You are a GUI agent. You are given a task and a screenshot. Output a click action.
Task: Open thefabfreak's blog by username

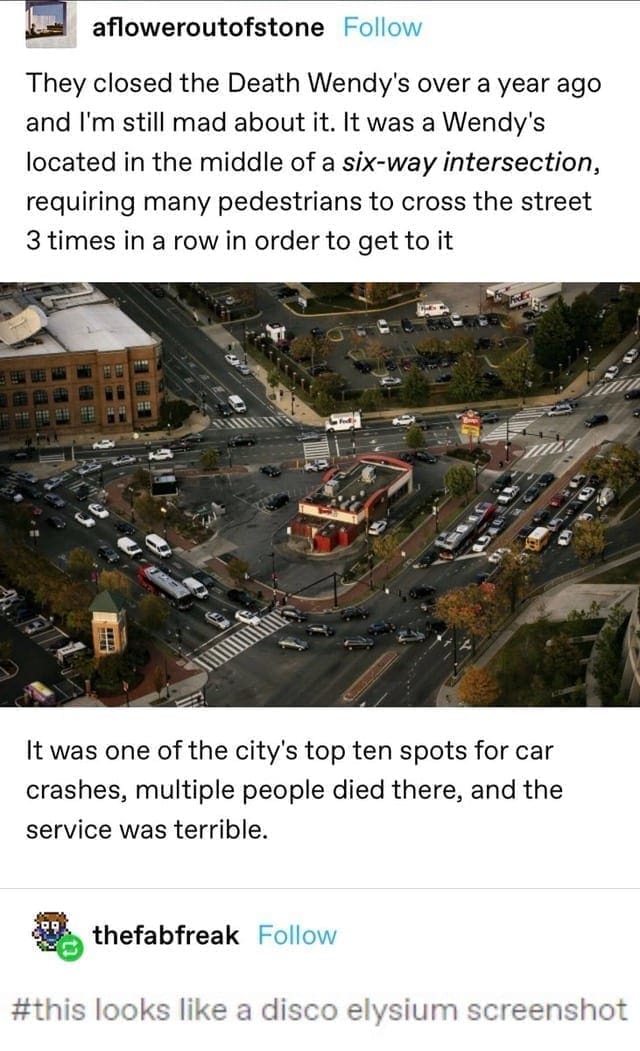coord(166,935)
